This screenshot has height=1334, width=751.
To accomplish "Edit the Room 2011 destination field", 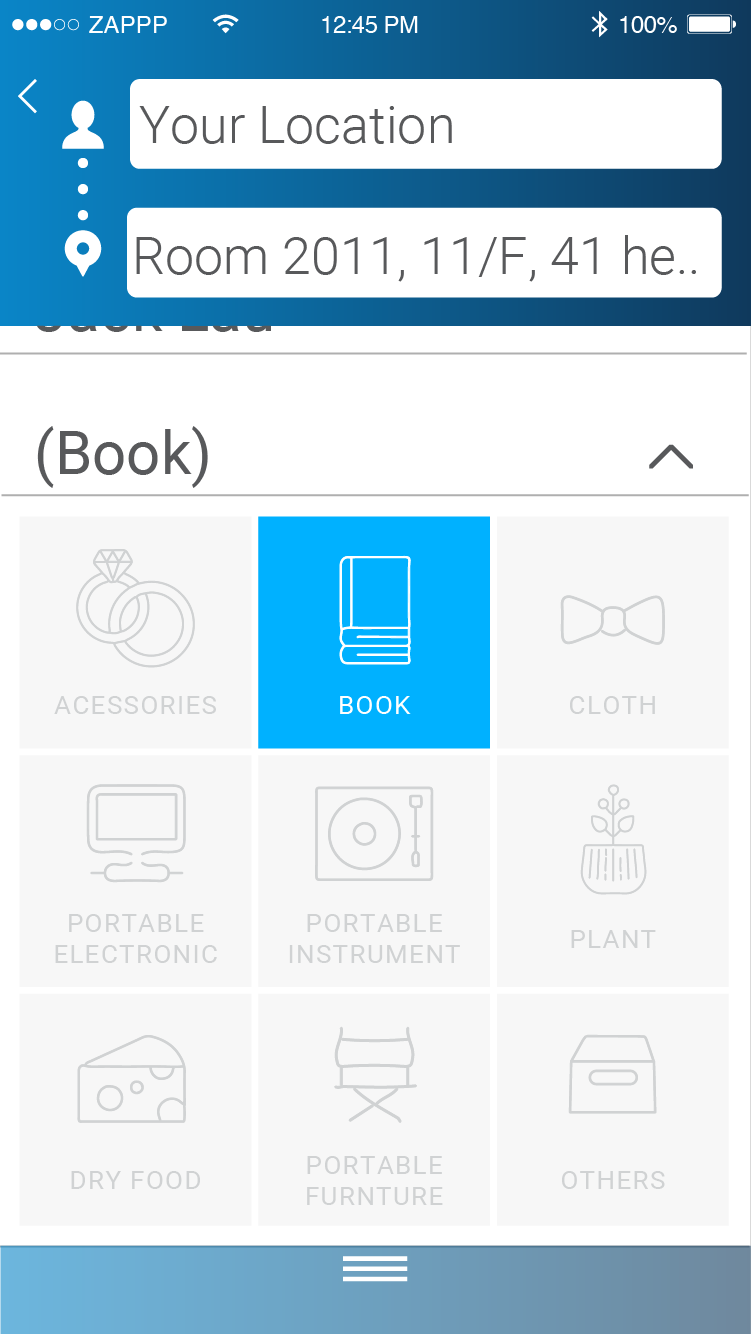I will point(424,253).
